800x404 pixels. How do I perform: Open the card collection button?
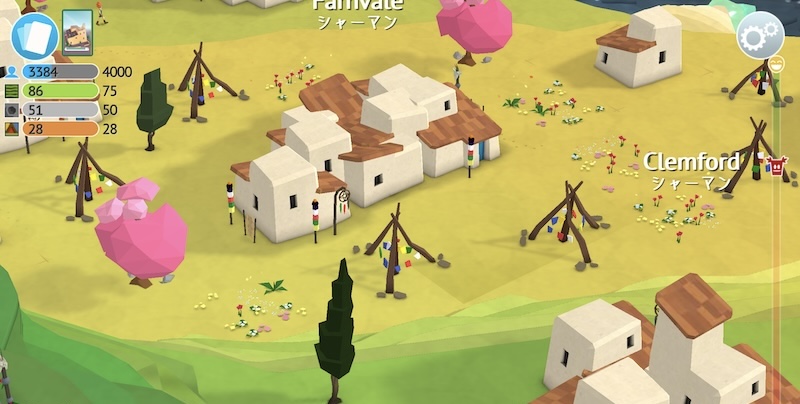click(x=34, y=36)
